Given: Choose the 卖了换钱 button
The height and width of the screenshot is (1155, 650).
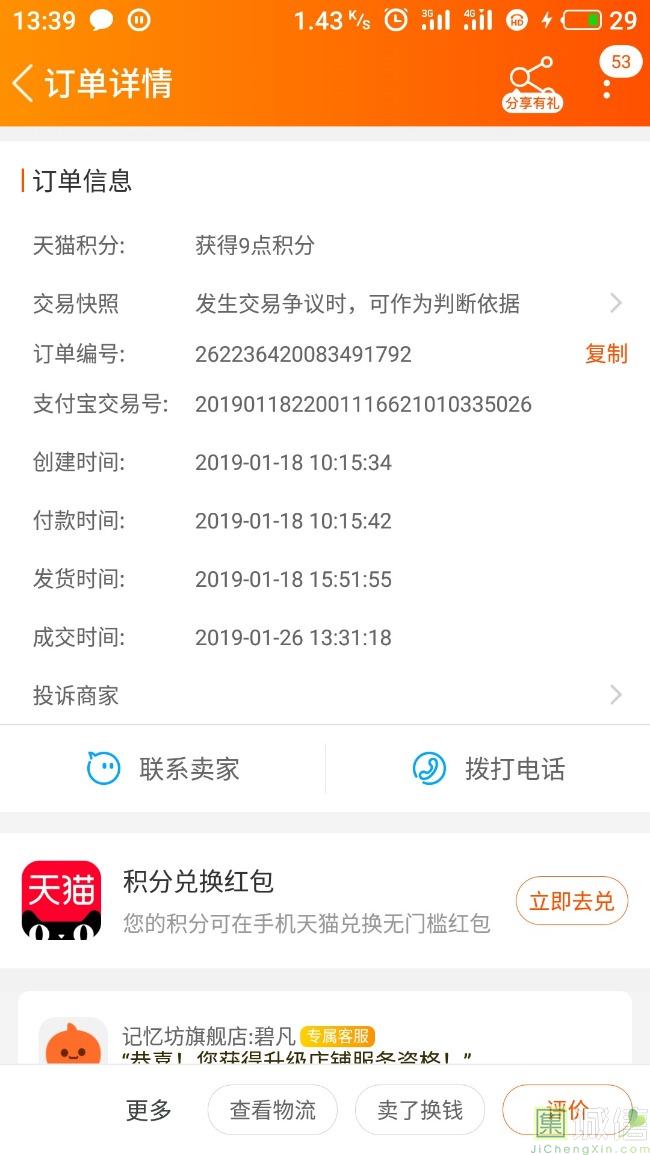Looking at the screenshot, I should (420, 1110).
